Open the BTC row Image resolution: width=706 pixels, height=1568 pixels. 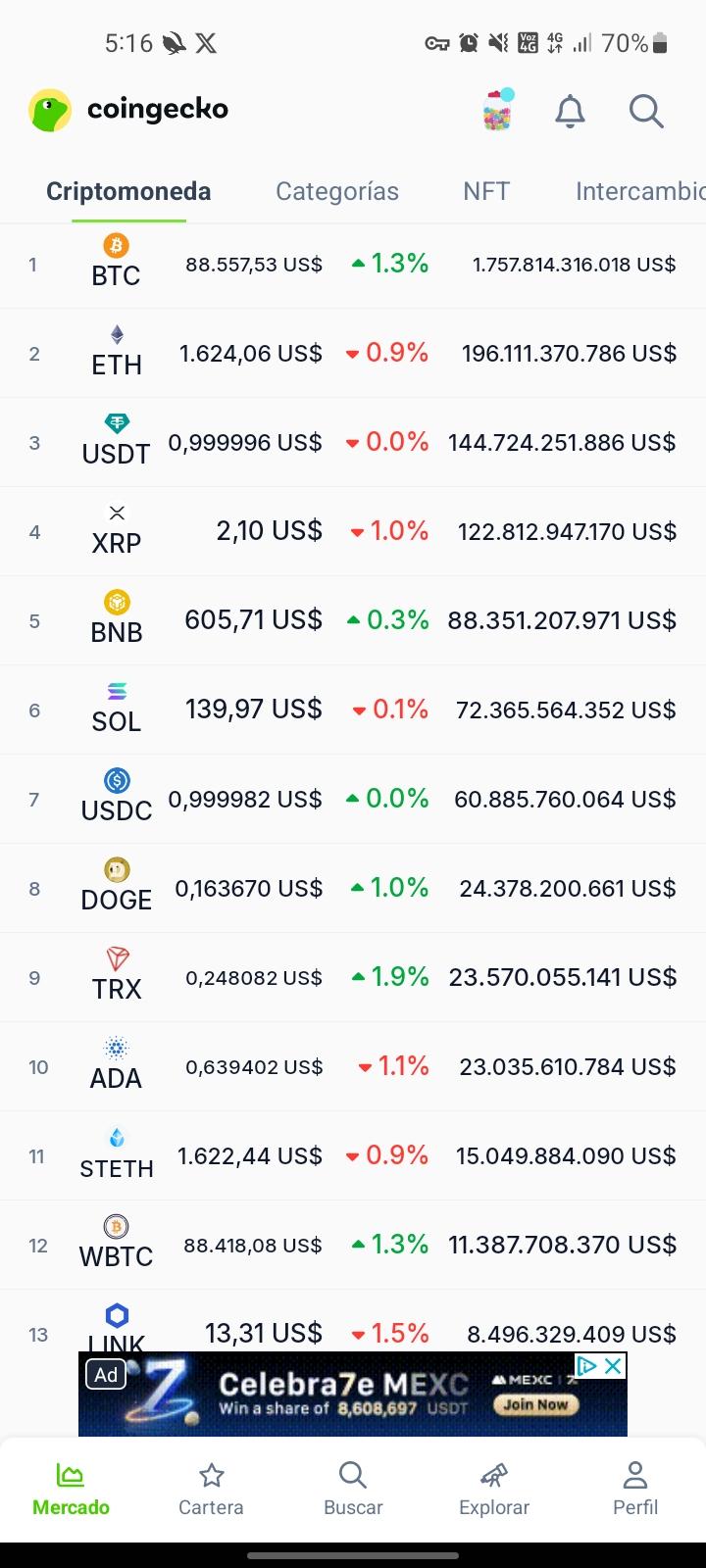coord(353,265)
